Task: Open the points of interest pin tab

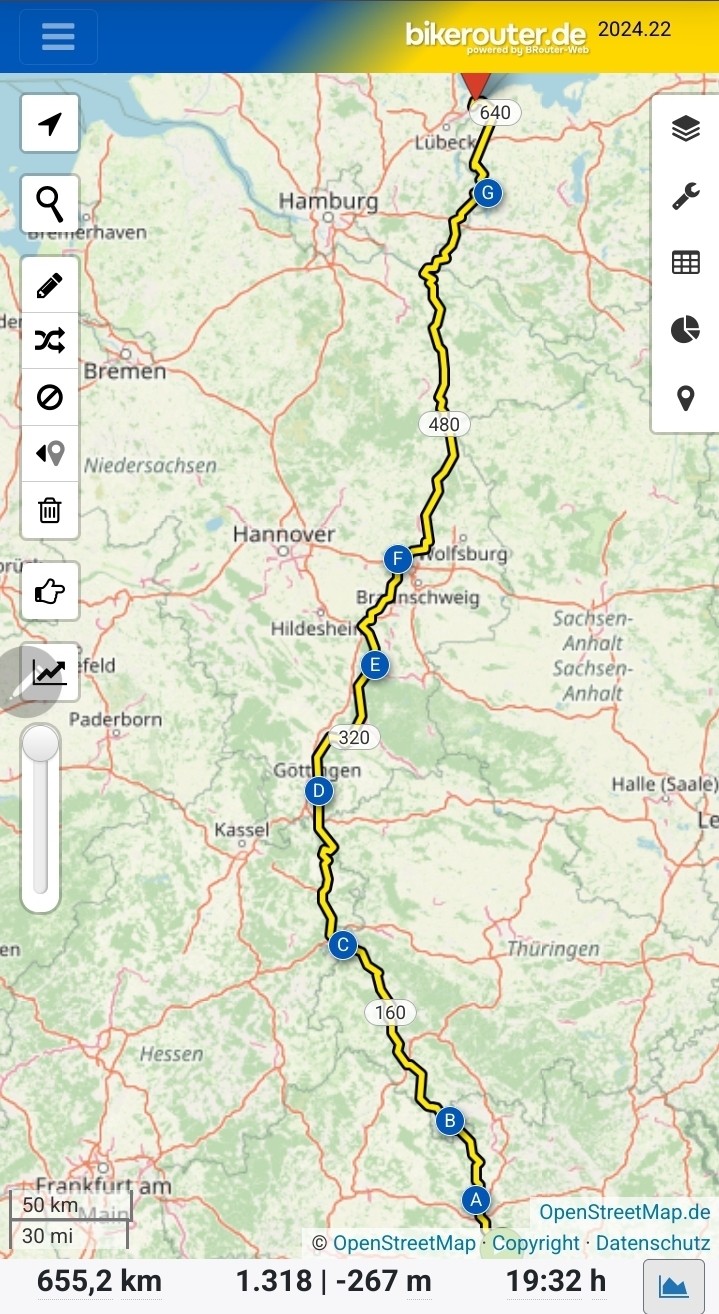Action: click(x=685, y=398)
